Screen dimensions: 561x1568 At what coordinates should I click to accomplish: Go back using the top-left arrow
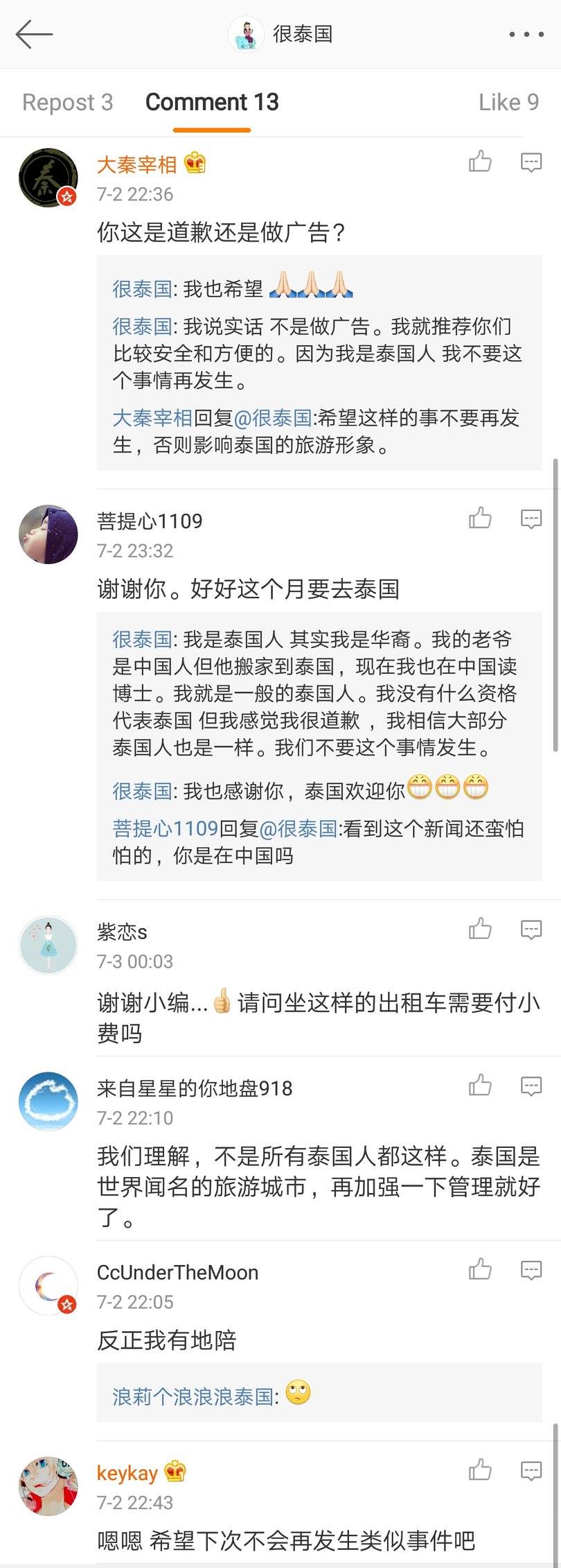[33, 34]
